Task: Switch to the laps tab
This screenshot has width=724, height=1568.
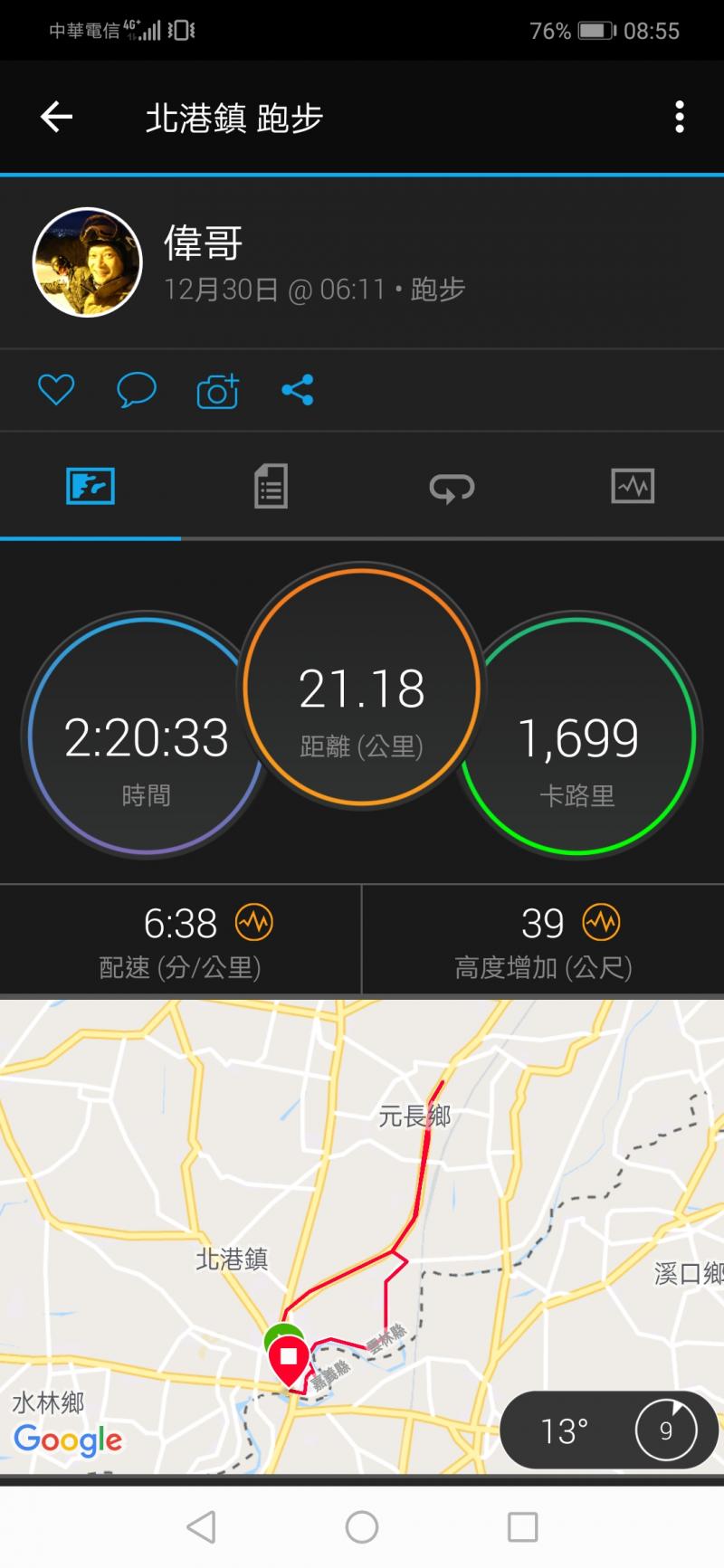Action: [x=452, y=488]
